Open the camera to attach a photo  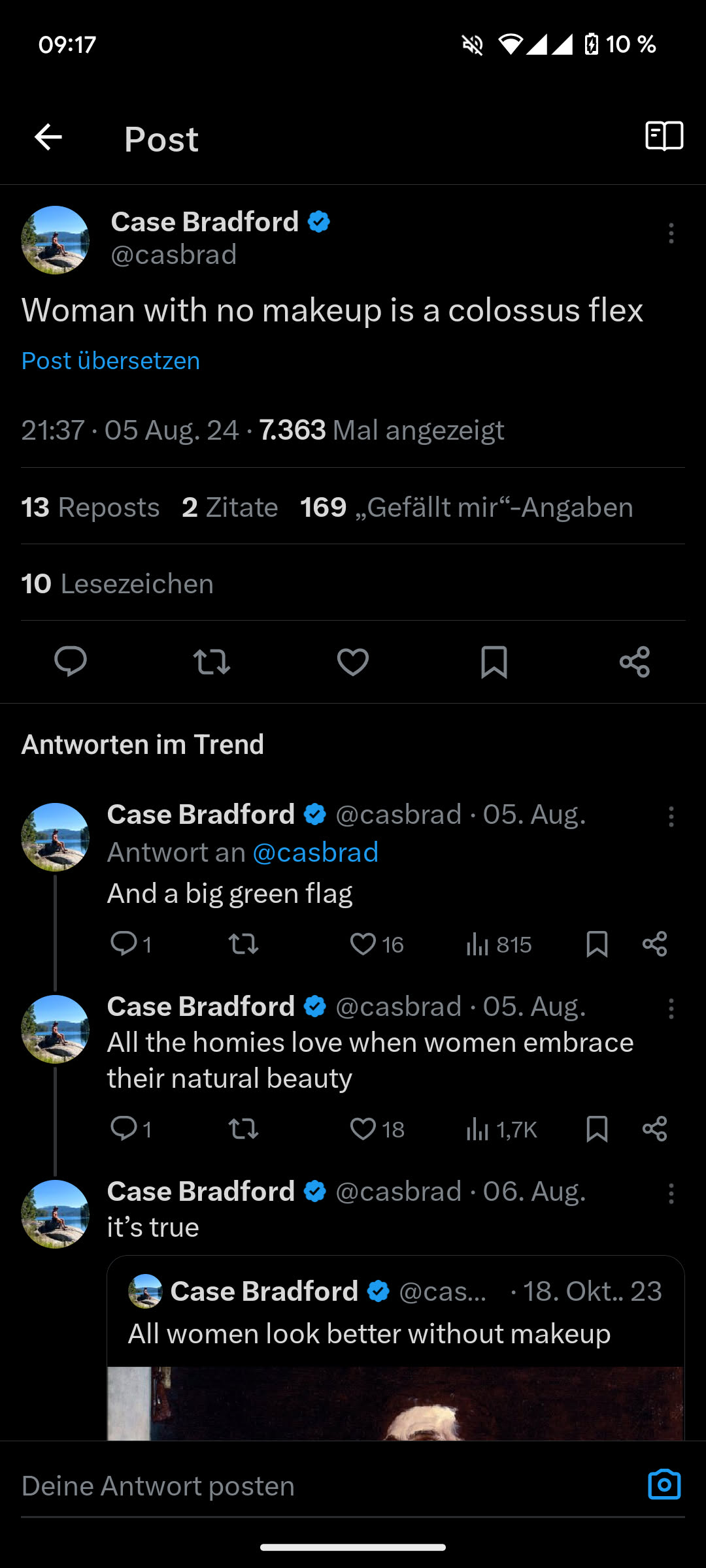(664, 1484)
